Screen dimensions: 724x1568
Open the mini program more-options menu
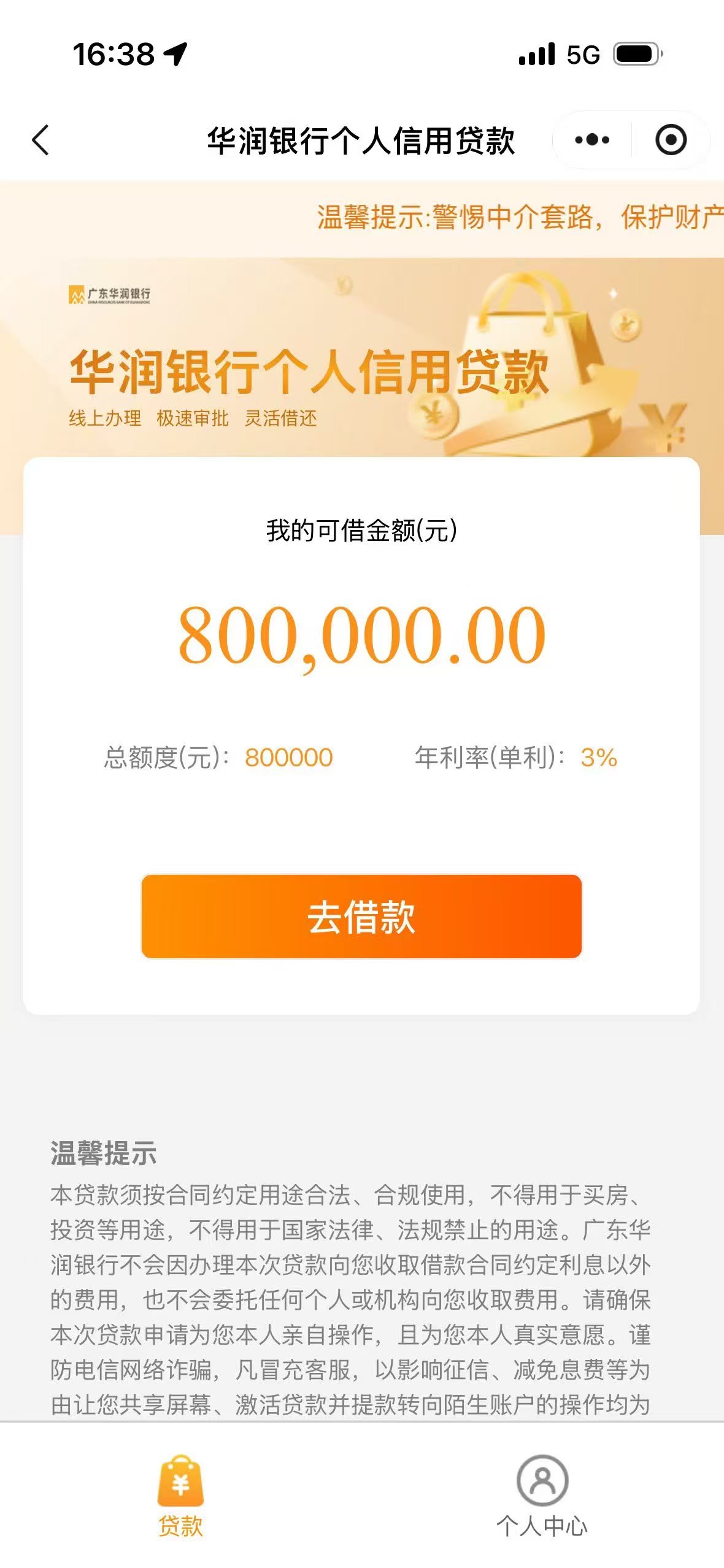pyautogui.click(x=592, y=140)
